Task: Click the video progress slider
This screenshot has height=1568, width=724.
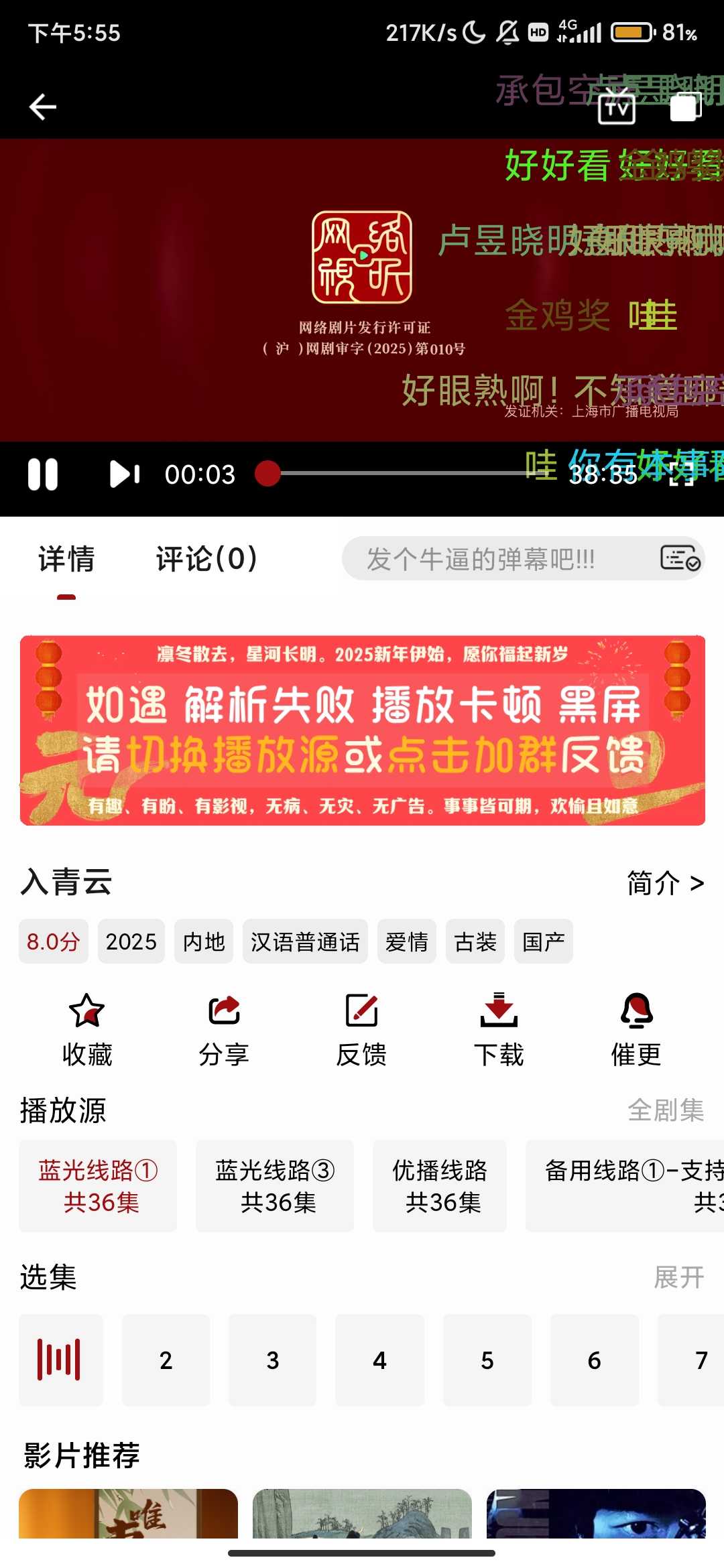Action: 267,474
